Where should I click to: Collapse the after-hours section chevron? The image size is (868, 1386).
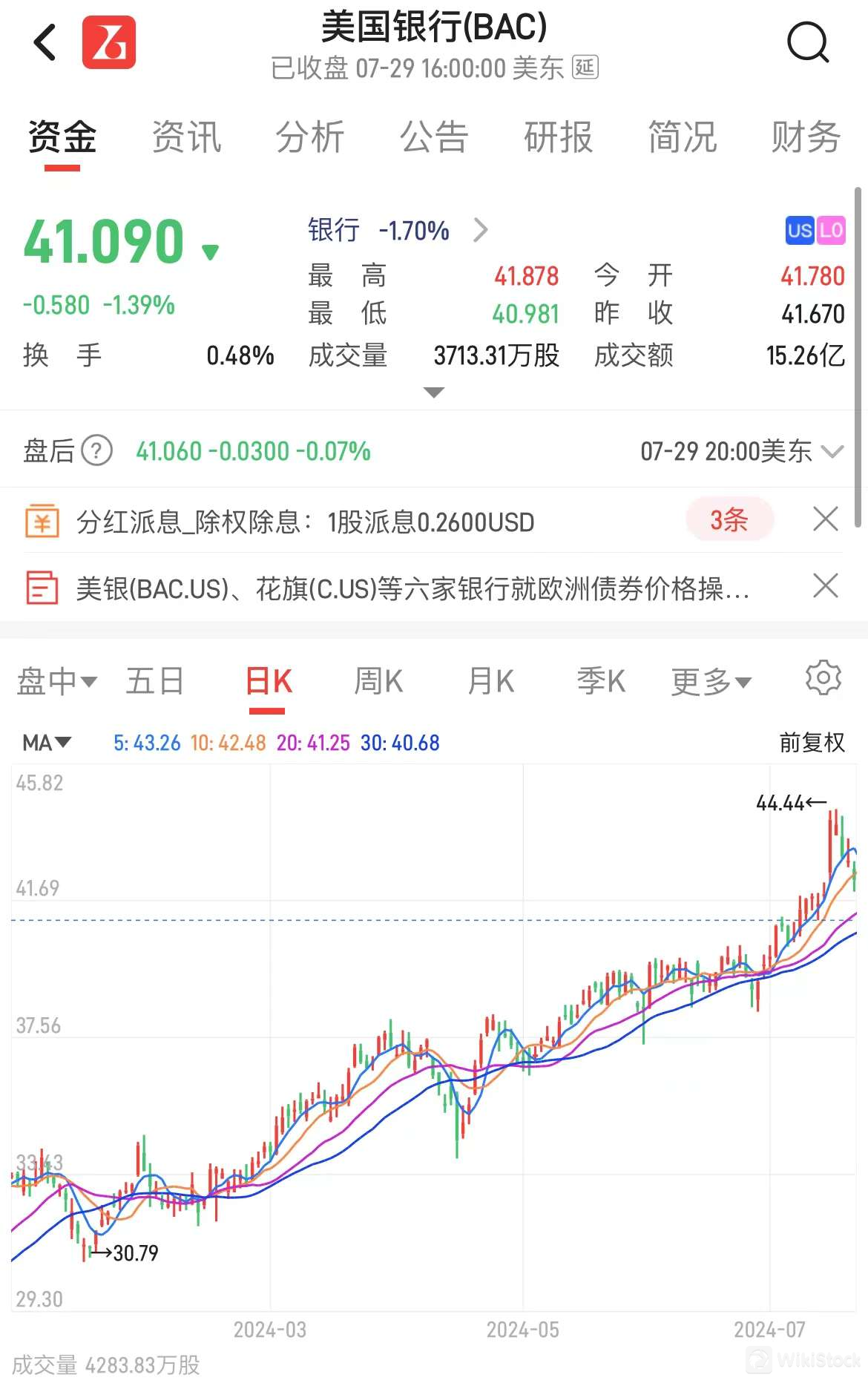[832, 450]
